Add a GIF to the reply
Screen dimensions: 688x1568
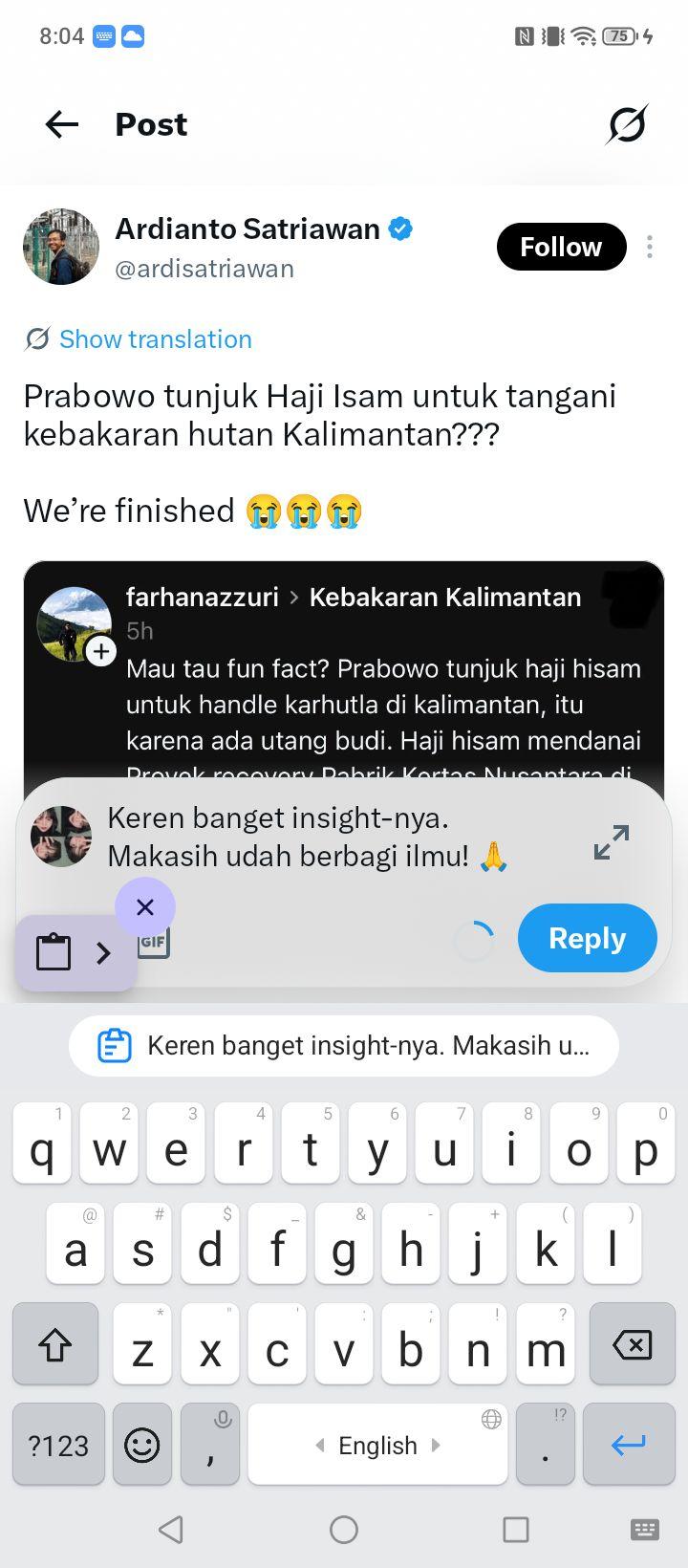153,942
